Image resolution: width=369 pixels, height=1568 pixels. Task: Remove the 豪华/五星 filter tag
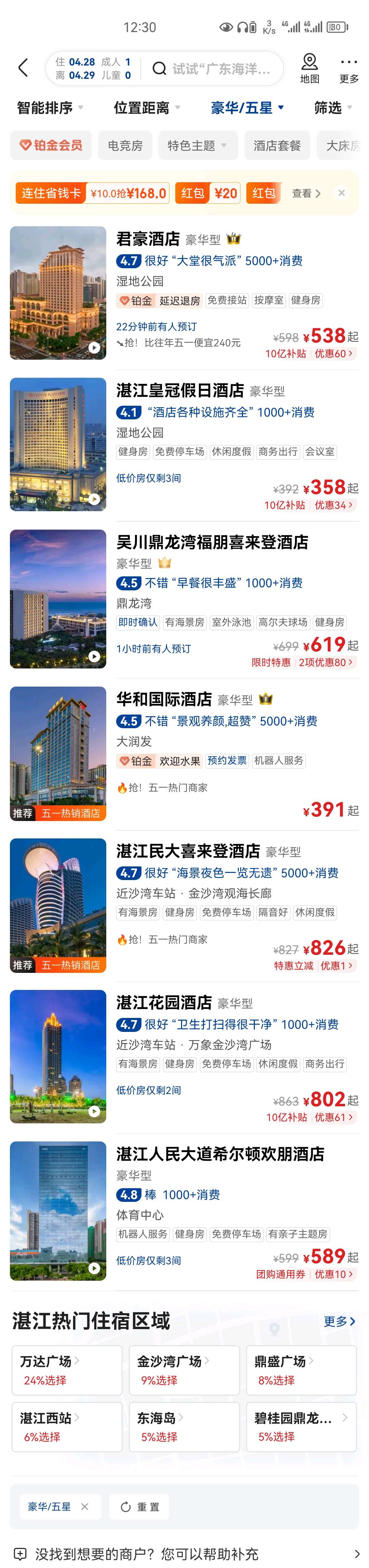pyautogui.click(x=85, y=1506)
